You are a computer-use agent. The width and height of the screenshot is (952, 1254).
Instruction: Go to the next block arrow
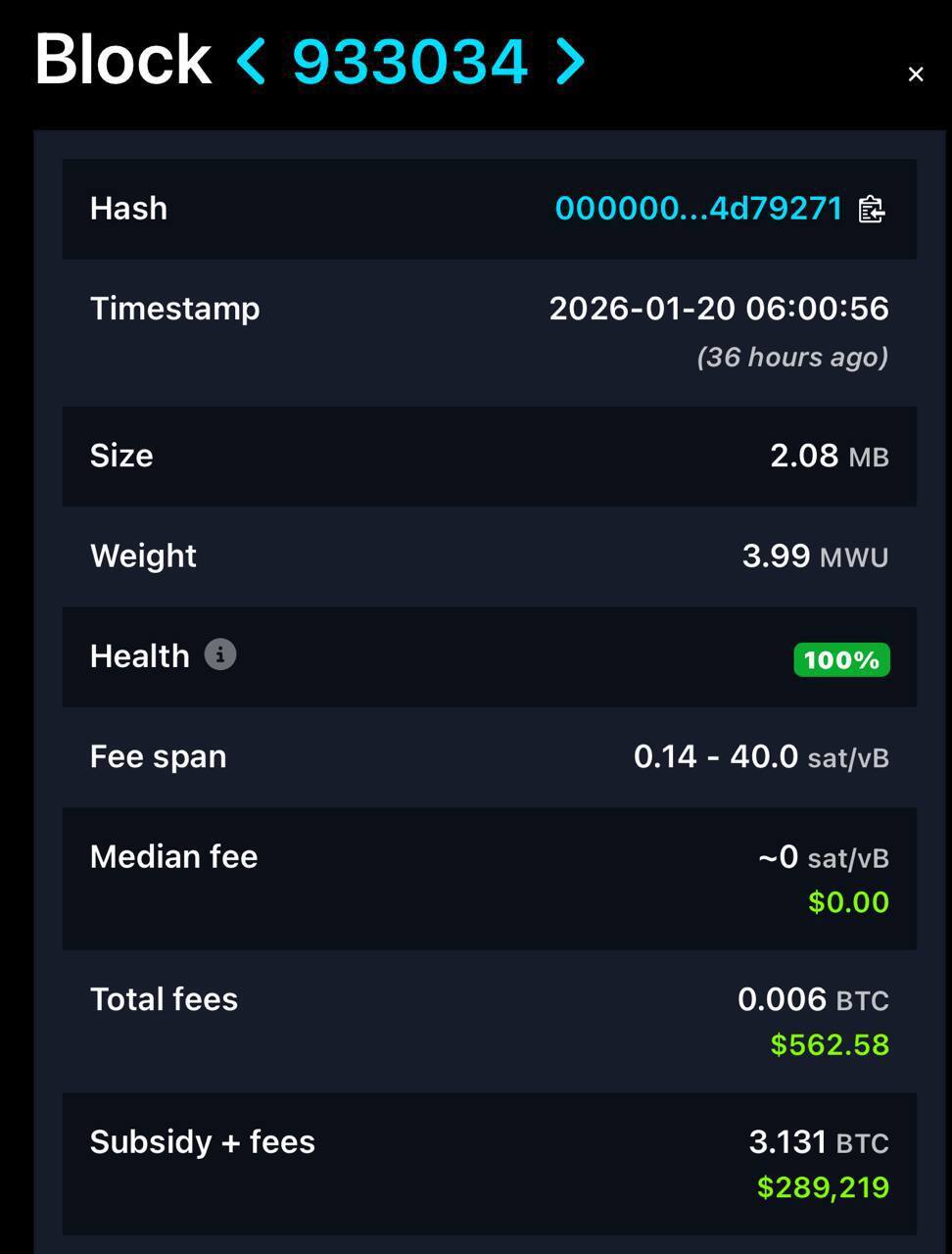570,62
